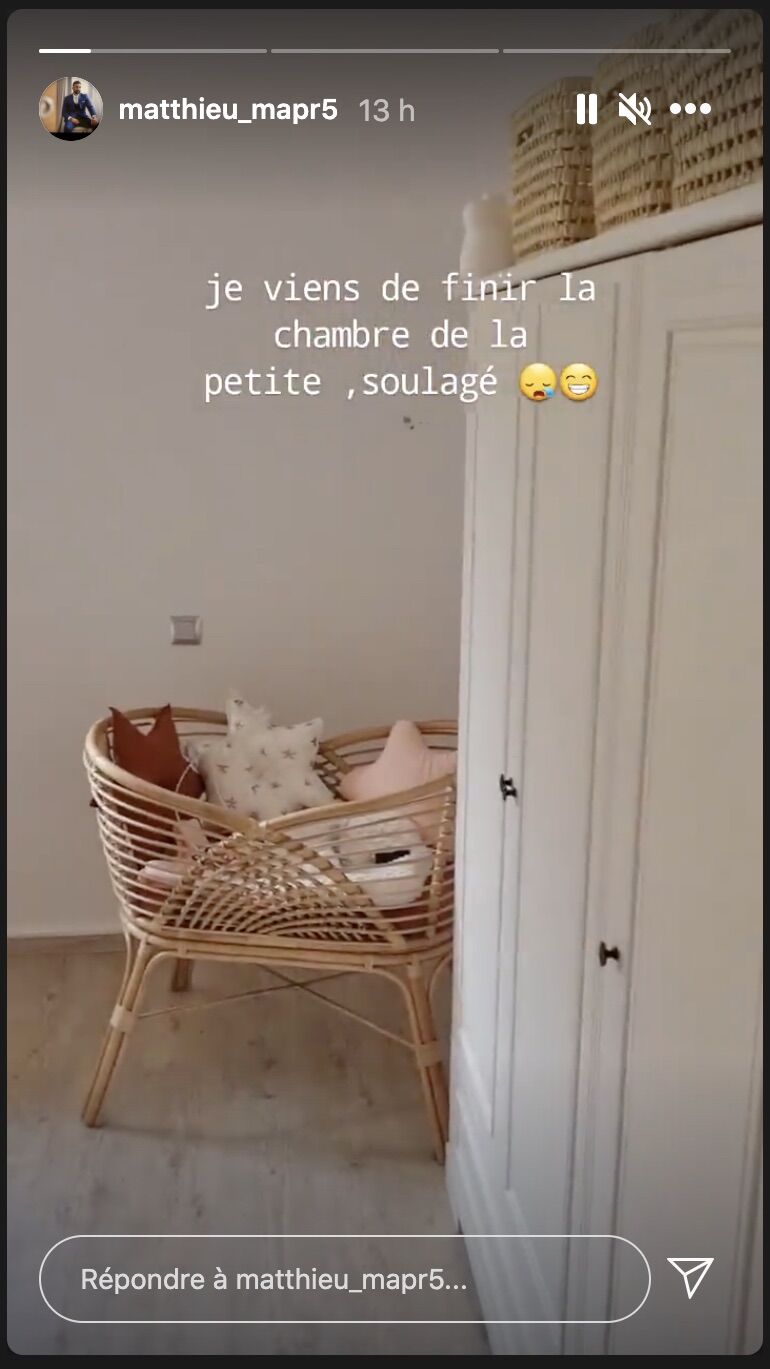Open the three-dot overflow menu
The width and height of the screenshot is (770, 1369).
tap(690, 109)
